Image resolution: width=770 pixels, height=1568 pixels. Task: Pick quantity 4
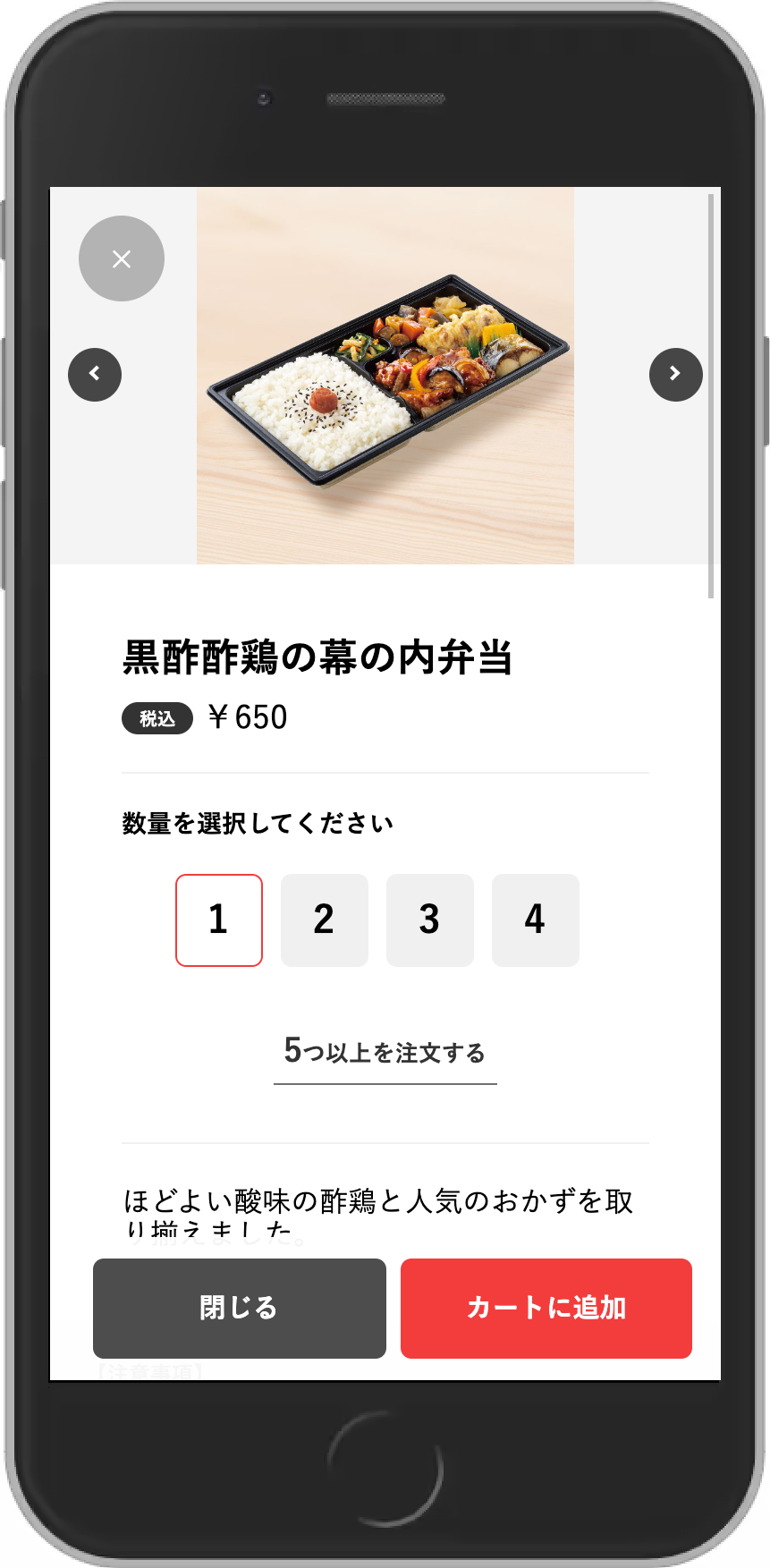point(535,920)
